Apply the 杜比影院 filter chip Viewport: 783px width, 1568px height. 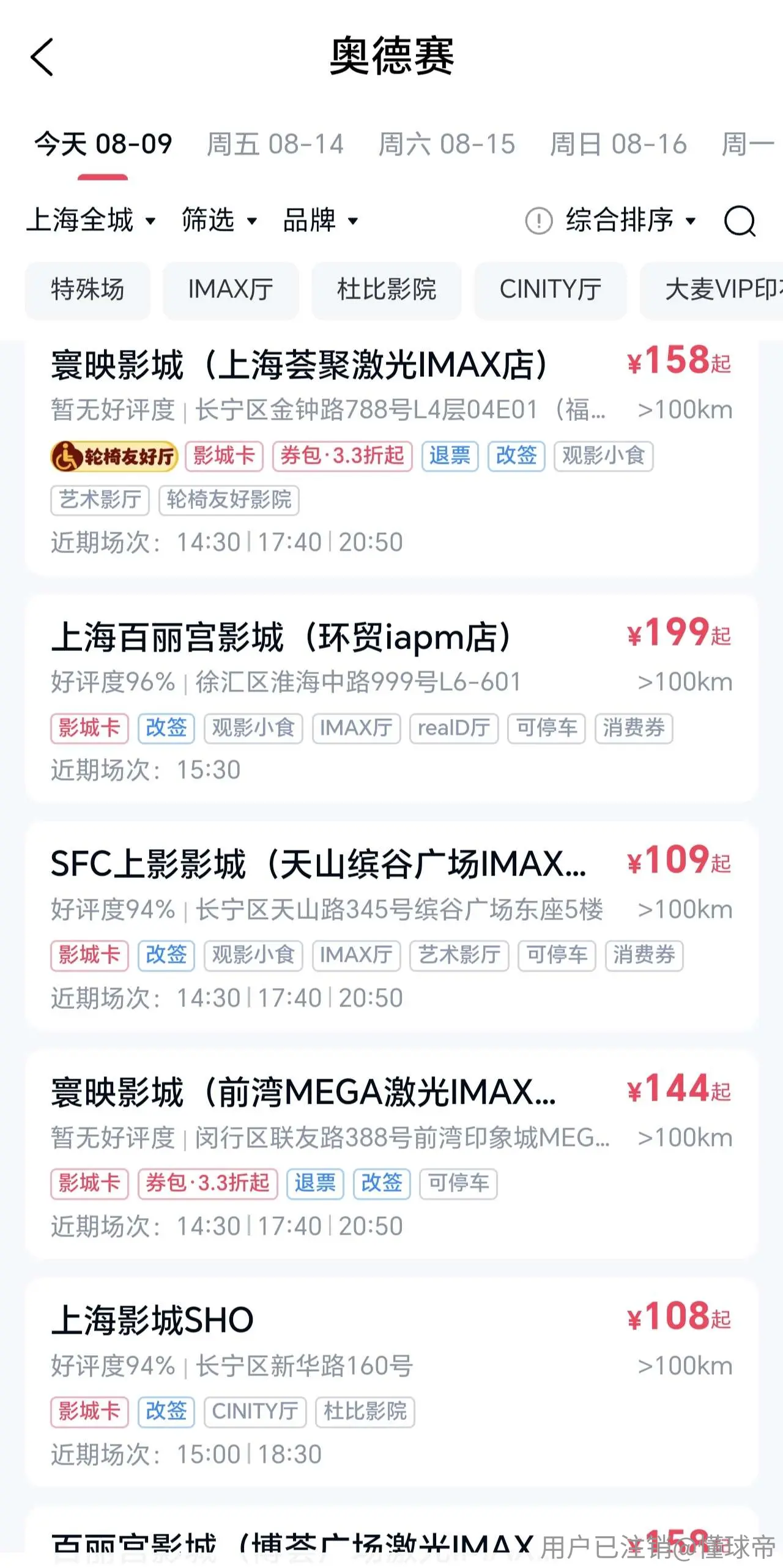coord(387,289)
